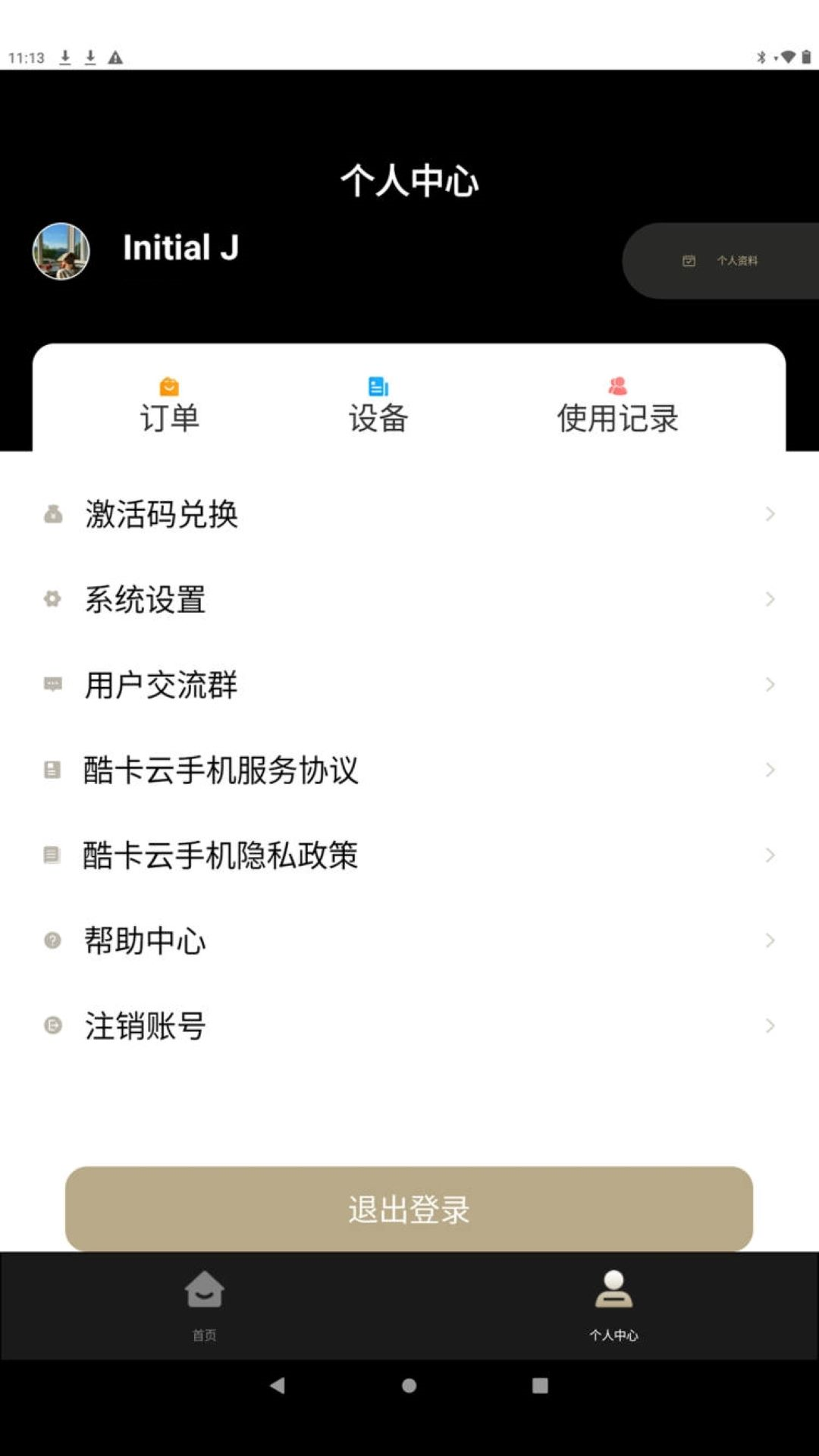819x1456 pixels.
Task: Open 系统设置 settings
Action: (x=409, y=599)
